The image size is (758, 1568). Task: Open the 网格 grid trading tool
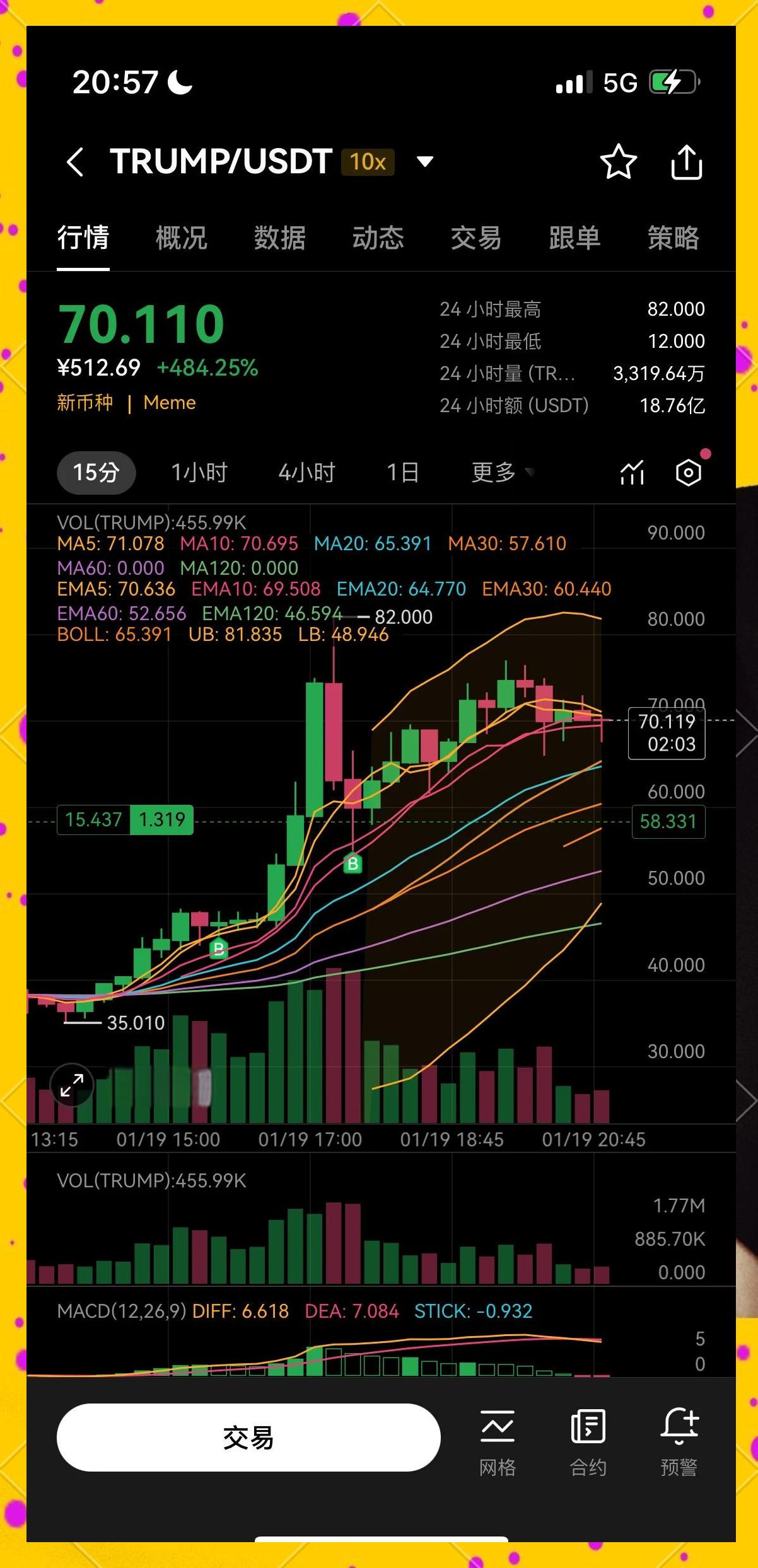coord(498,1443)
